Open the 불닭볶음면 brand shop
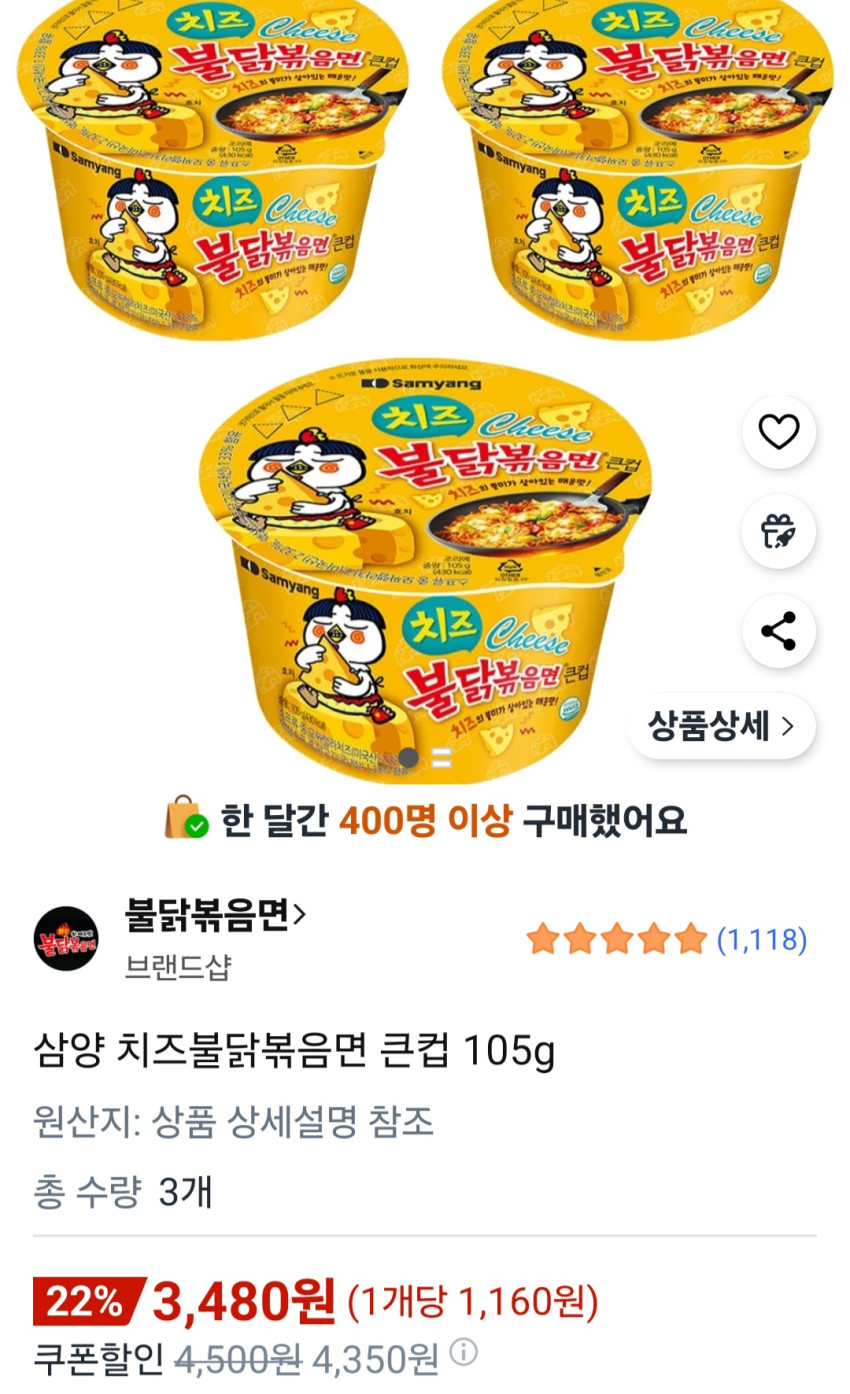850x1394 pixels. tap(214, 914)
